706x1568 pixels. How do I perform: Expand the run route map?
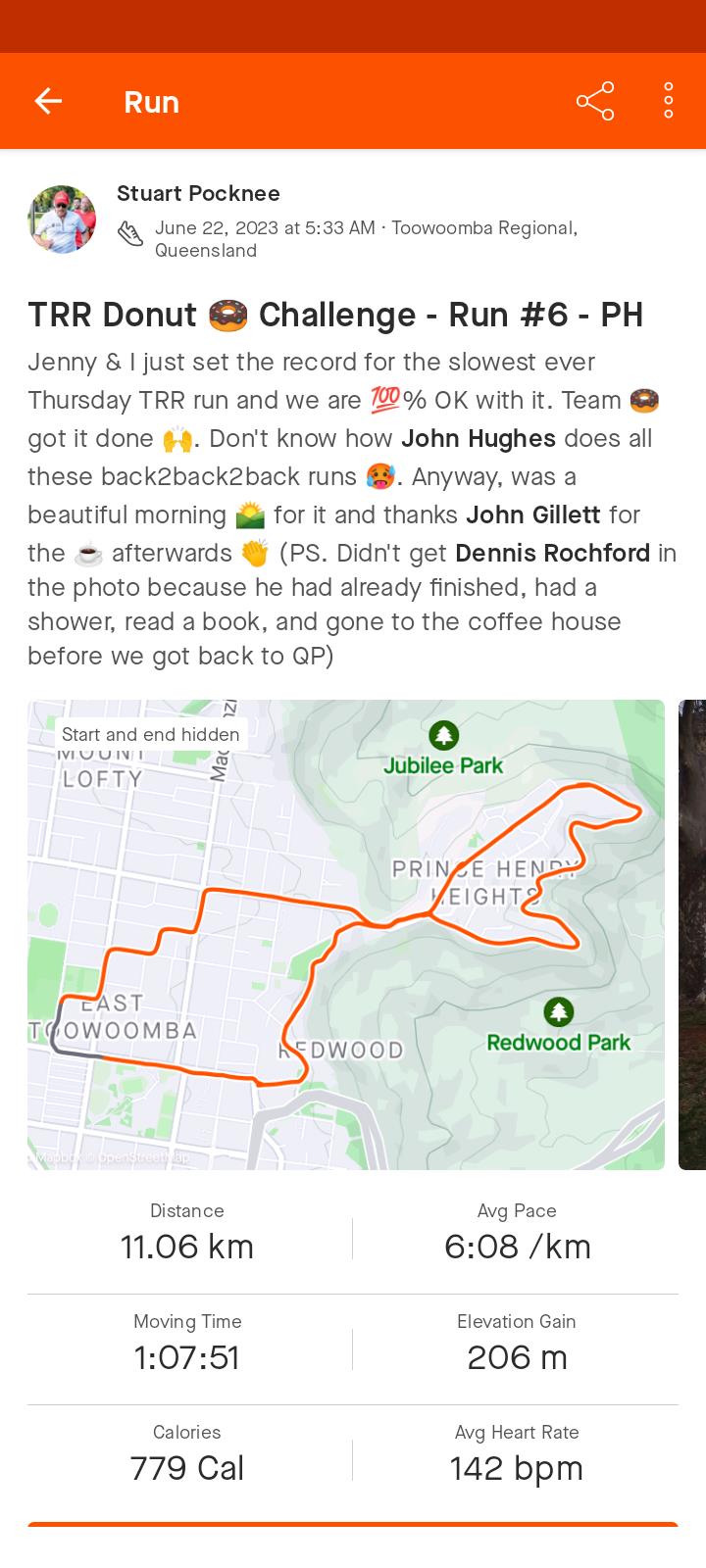pyautogui.click(x=345, y=934)
